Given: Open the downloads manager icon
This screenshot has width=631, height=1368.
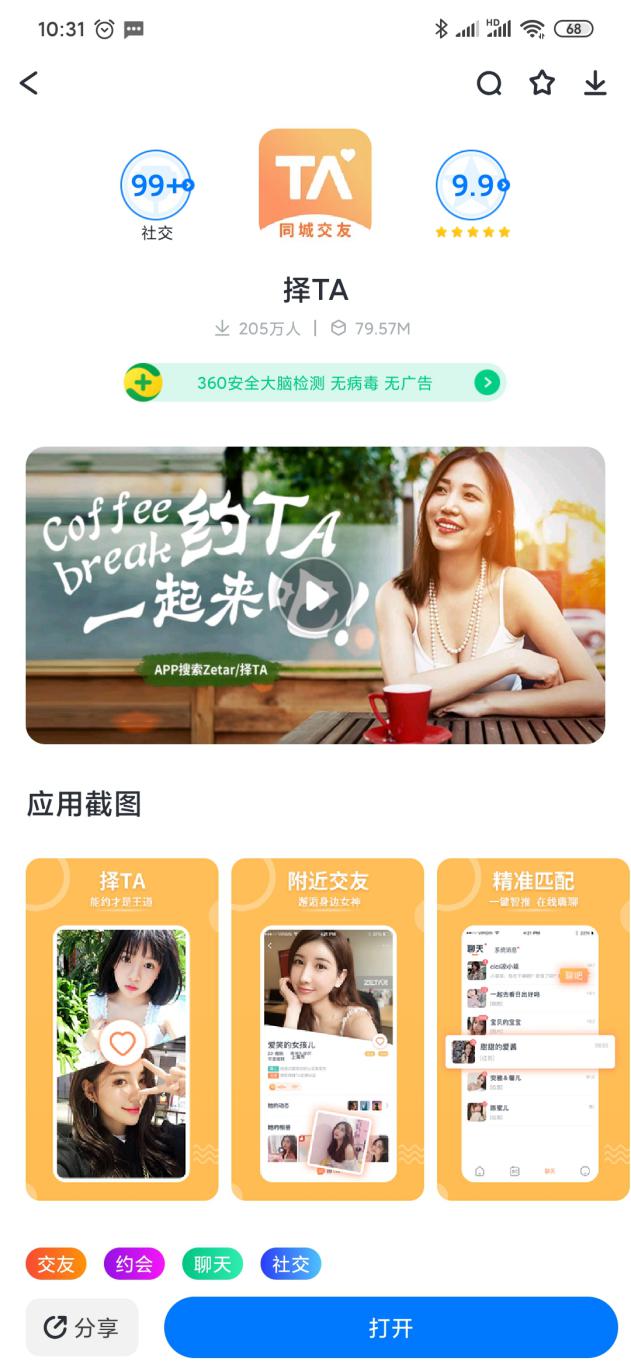Looking at the screenshot, I should tap(595, 83).
